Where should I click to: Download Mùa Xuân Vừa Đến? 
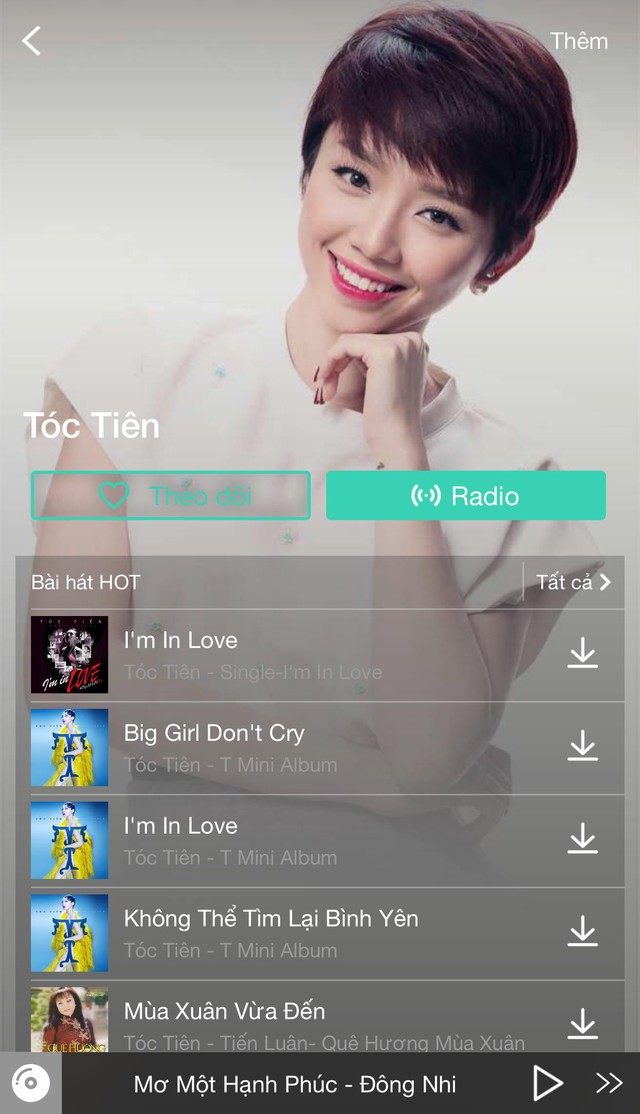582,1024
